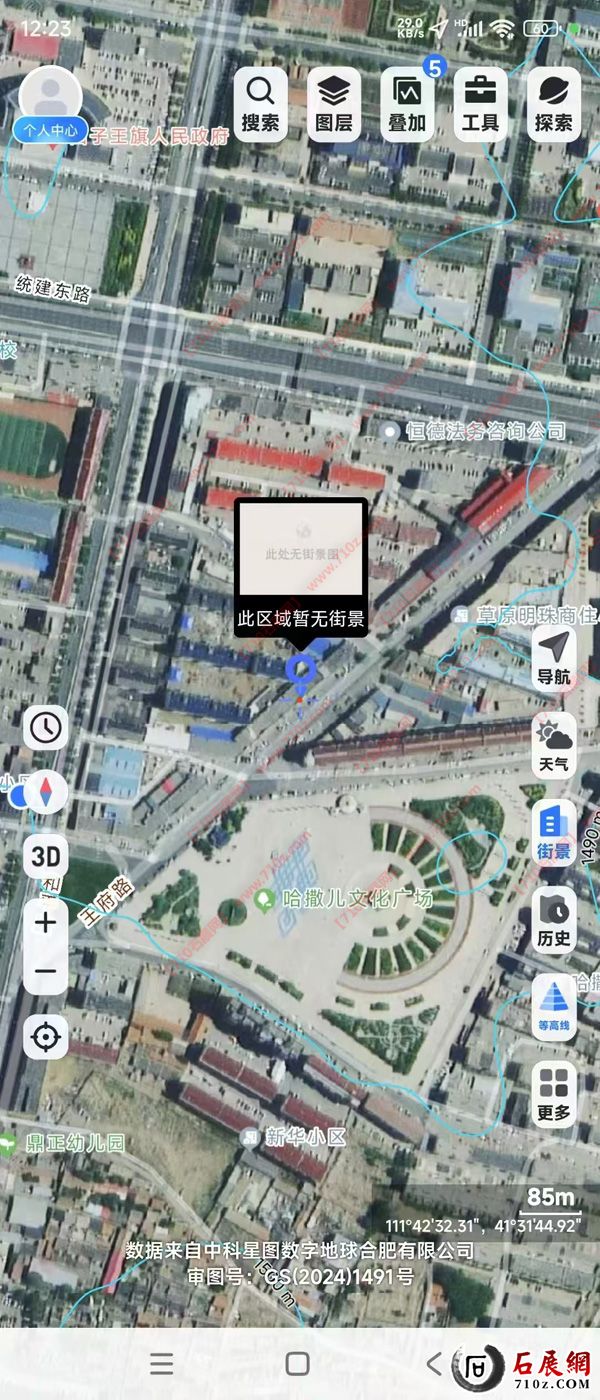This screenshot has height=1400, width=600.
Task: Start 导航 navigation
Action: coord(554,658)
